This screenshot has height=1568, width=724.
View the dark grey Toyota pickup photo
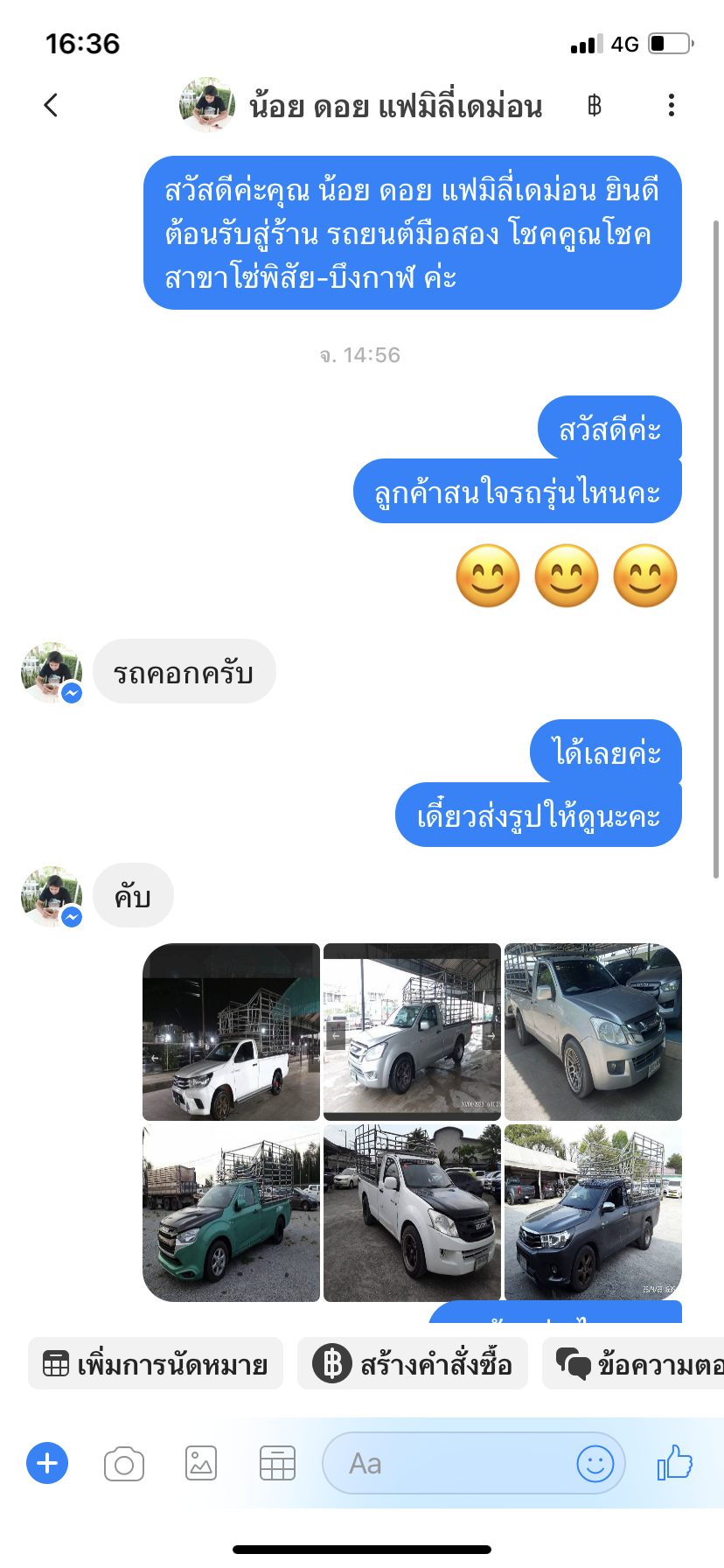593,1214
